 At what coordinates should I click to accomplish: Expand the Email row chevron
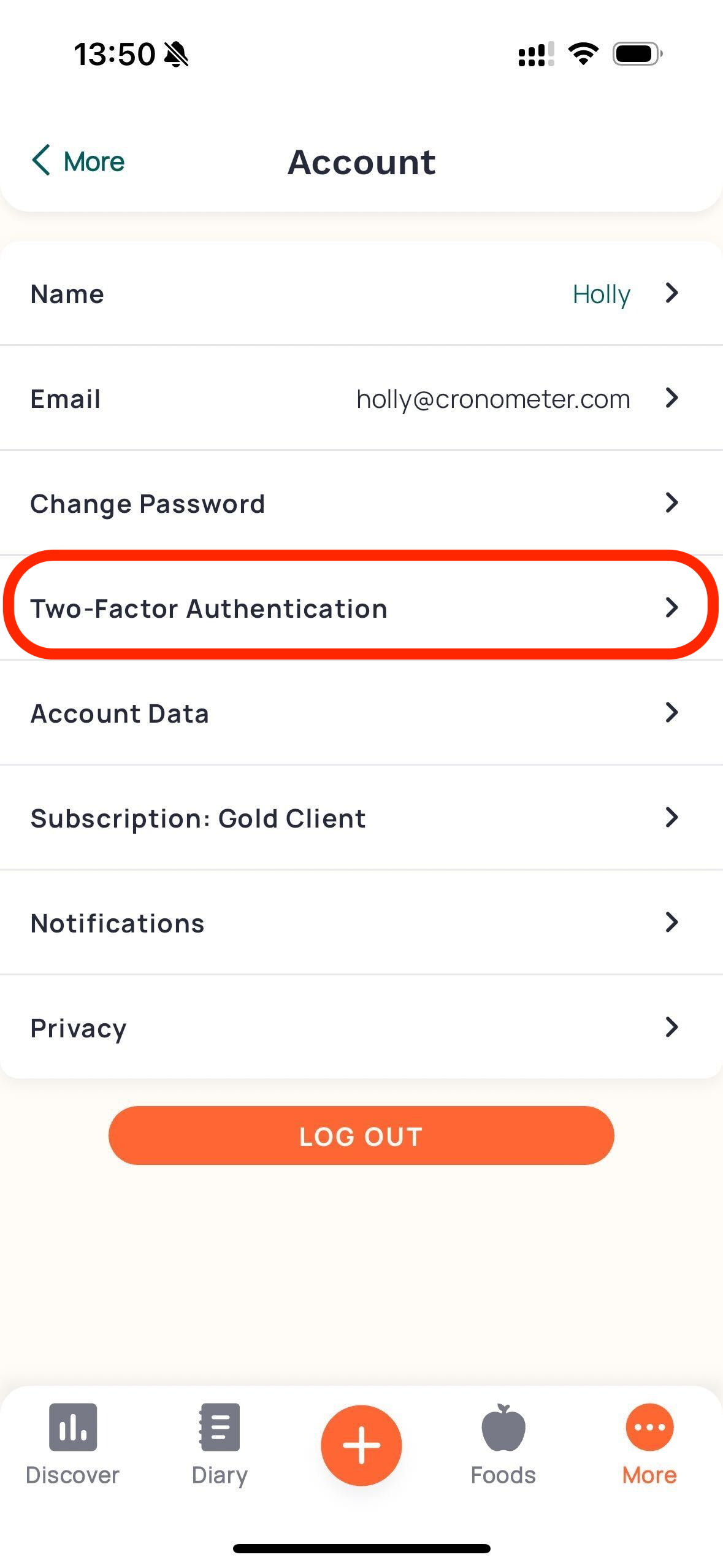[x=672, y=398]
